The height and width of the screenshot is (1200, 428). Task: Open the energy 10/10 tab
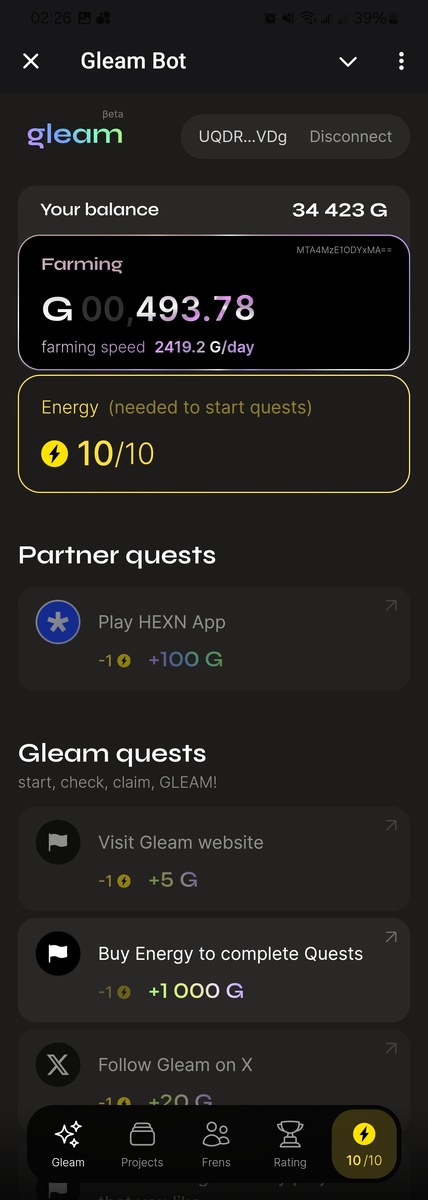pyautogui.click(x=364, y=1144)
